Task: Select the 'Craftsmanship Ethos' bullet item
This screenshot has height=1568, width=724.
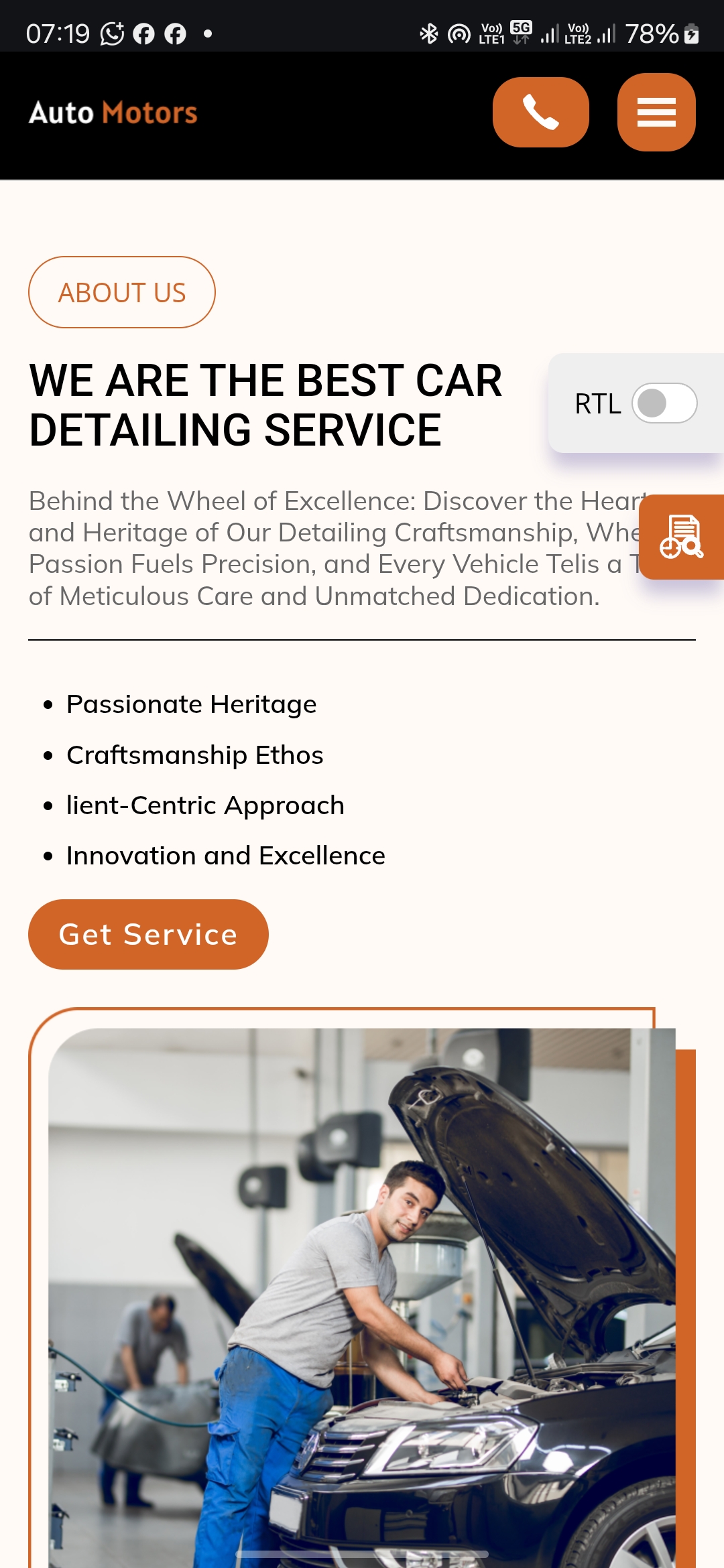Action: (x=194, y=755)
